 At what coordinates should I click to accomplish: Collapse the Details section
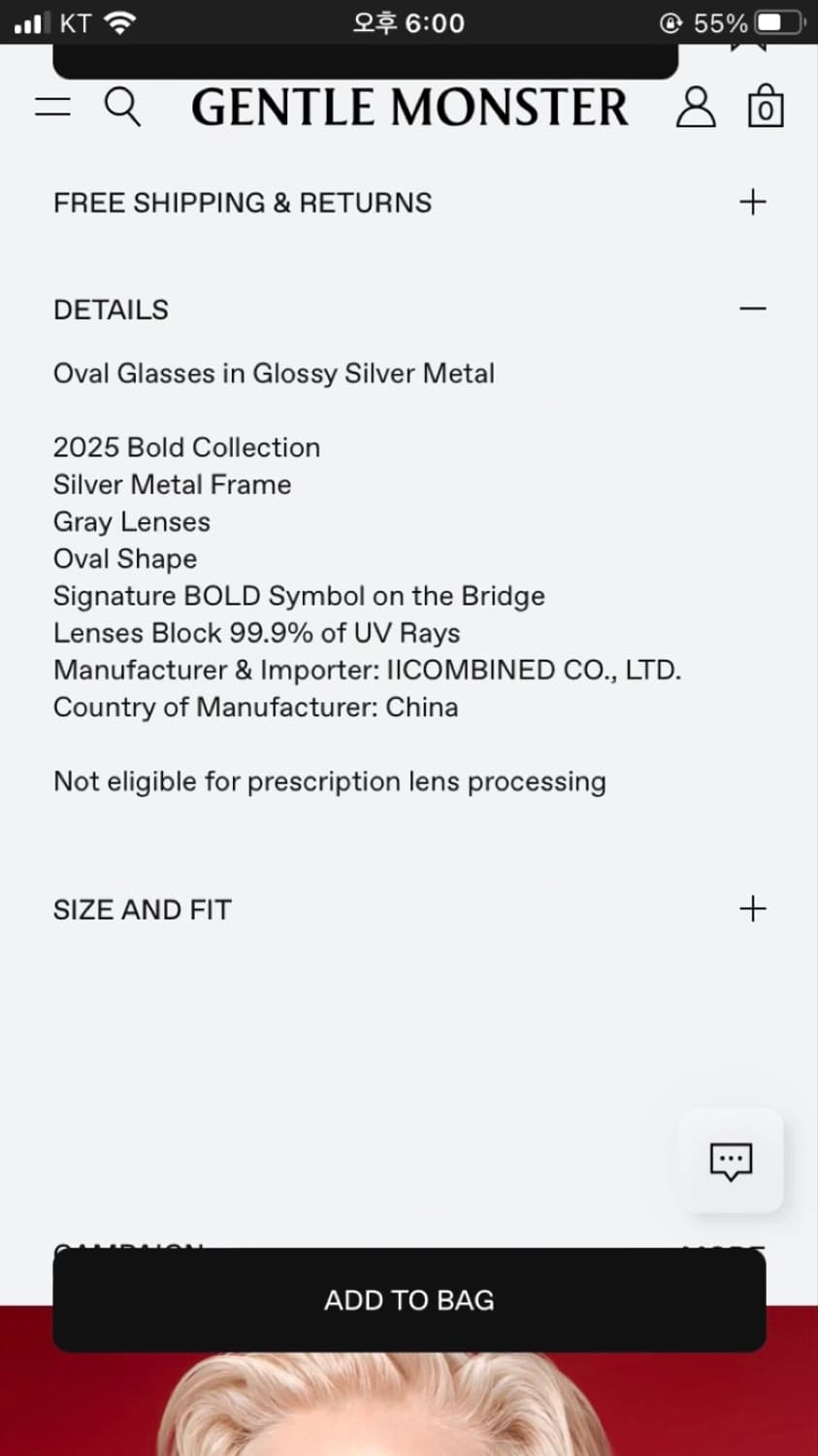pyautogui.click(x=752, y=309)
